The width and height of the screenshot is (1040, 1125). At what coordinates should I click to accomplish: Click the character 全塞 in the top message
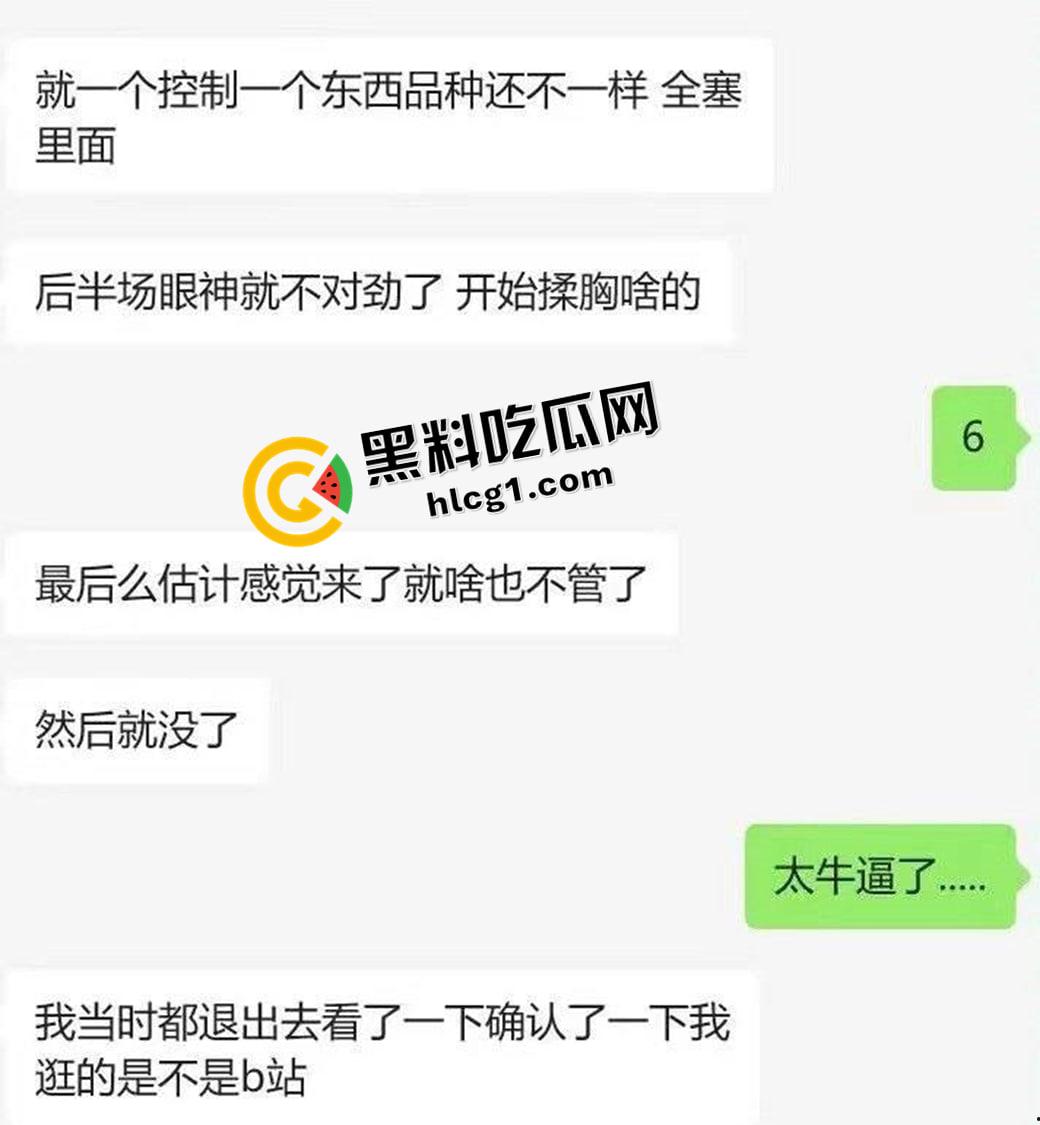700,88
